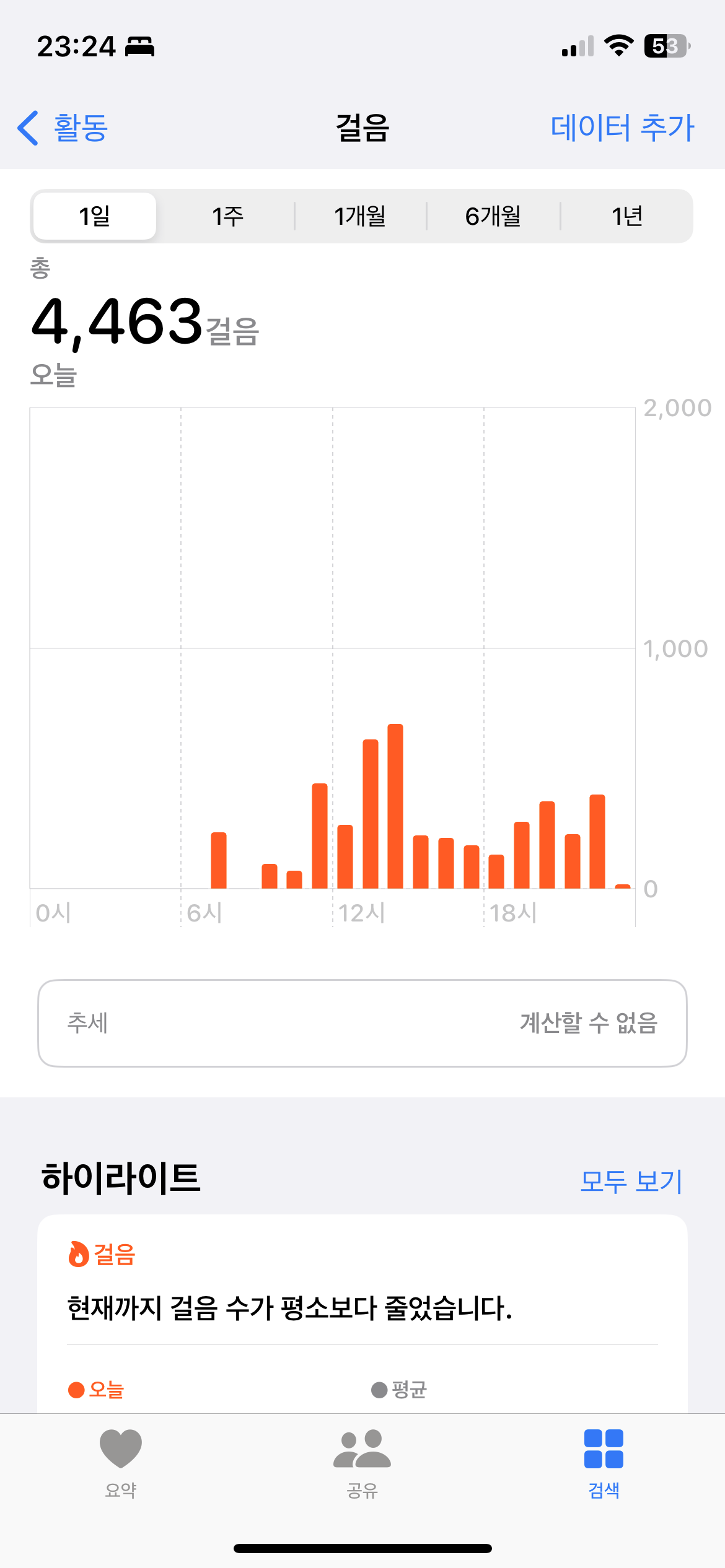Viewport: 725px width, 1568px height.
Task: Show the 6개월 range
Action: pos(493,216)
